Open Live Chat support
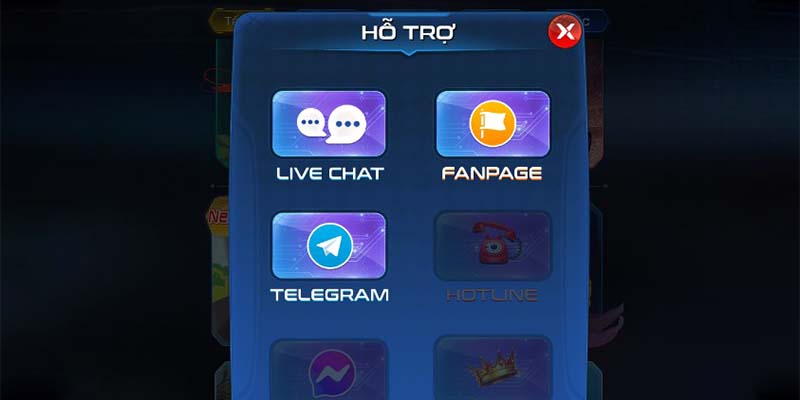 [x=329, y=125]
